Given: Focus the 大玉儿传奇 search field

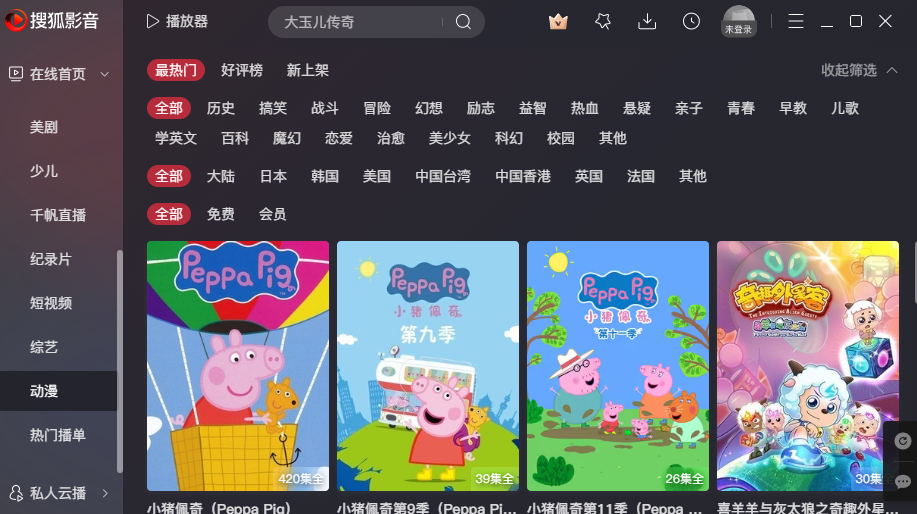Looking at the screenshot, I should tap(360, 22).
